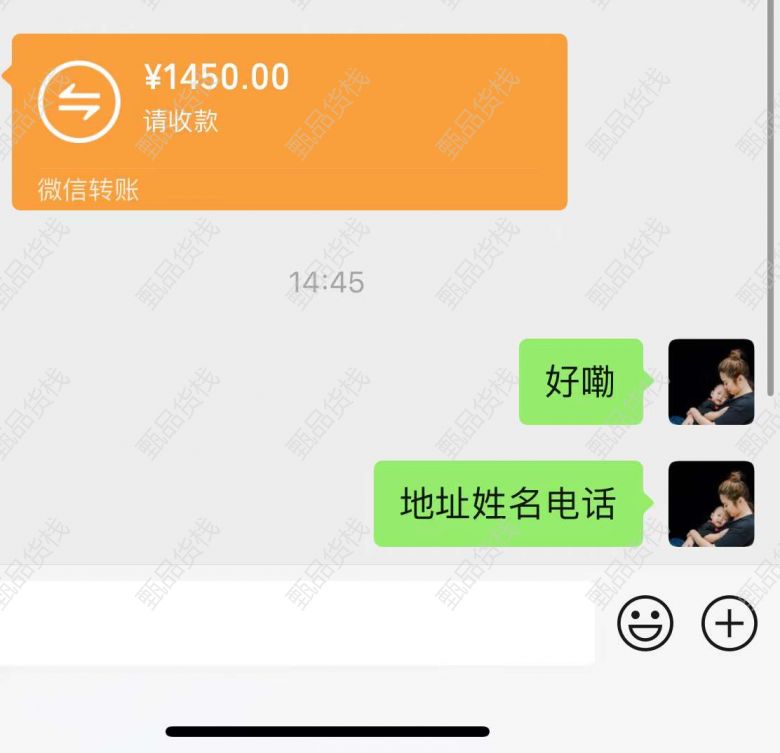780x753 pixels.
Task: Open sender avatar beside 好嘞 message
Action: [711, 382]
